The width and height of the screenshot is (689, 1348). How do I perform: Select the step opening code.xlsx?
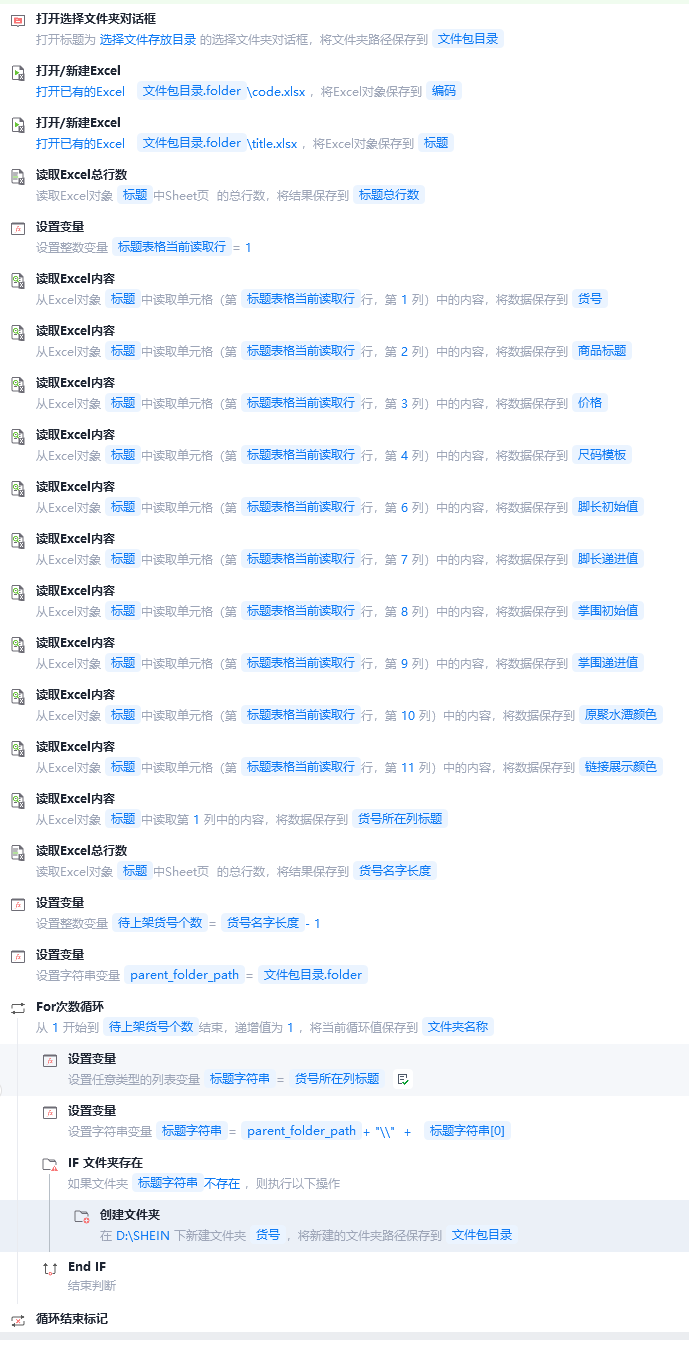[78, 71]
